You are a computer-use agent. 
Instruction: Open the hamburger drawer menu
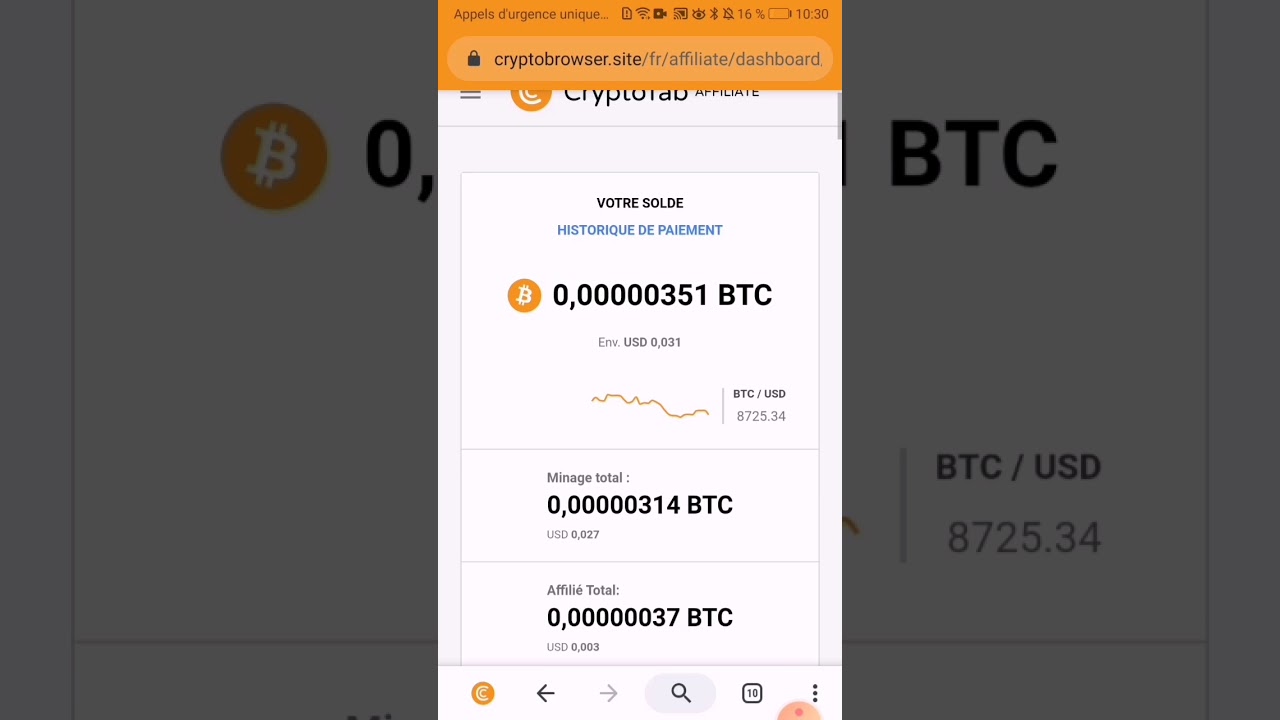click(x=470, y=94)
